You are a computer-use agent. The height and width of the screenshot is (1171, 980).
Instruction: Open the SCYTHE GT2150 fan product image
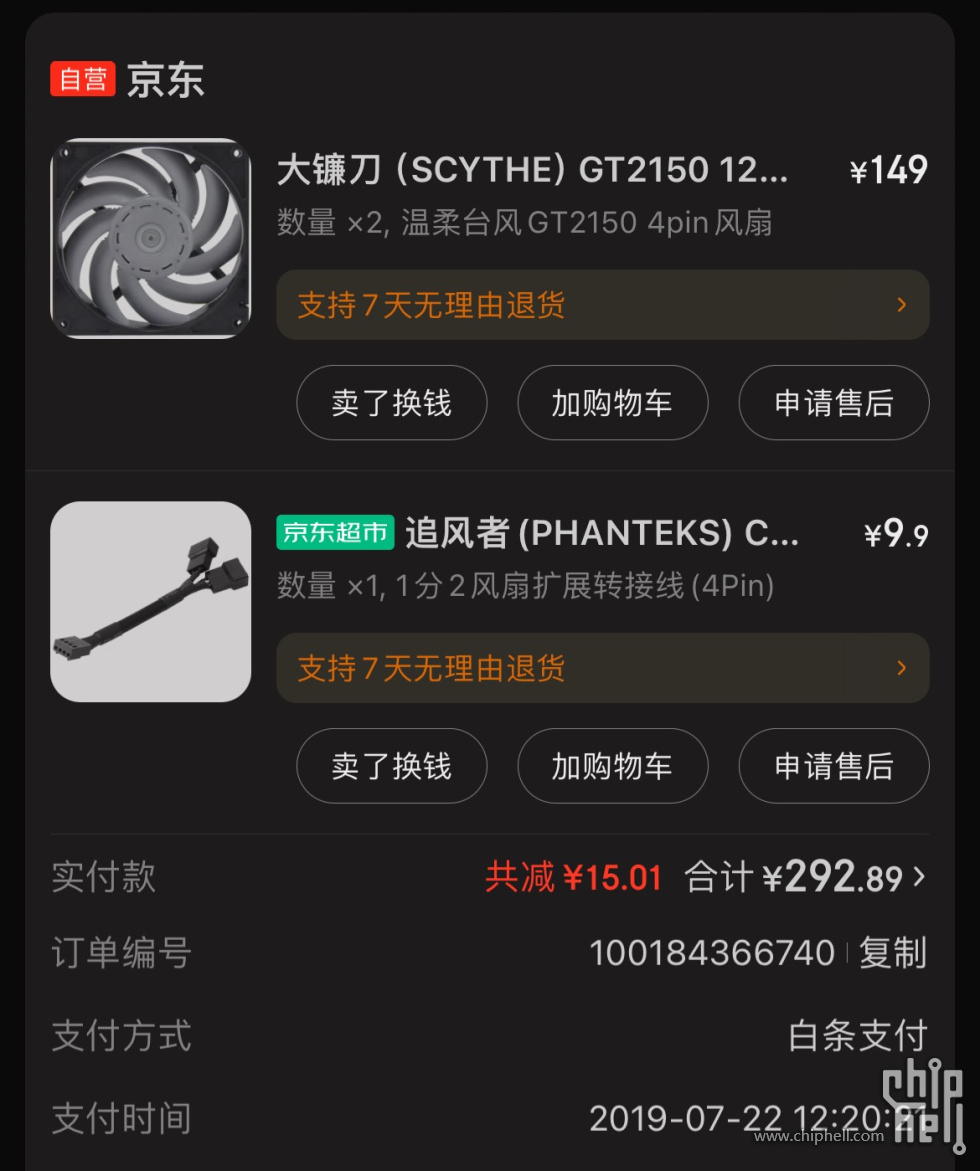pos(150,238)
